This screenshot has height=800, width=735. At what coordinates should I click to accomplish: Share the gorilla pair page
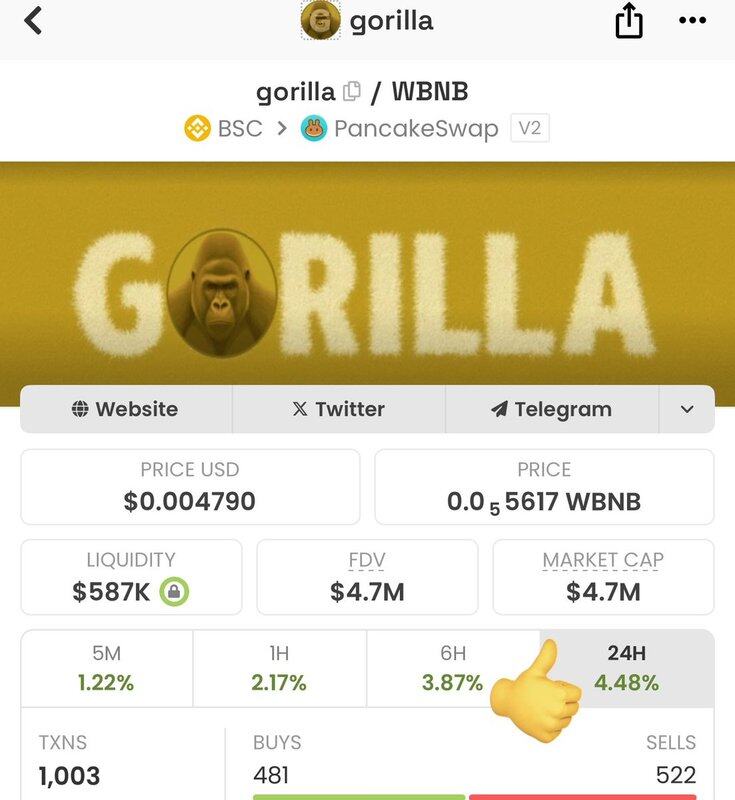pos(628,21)
